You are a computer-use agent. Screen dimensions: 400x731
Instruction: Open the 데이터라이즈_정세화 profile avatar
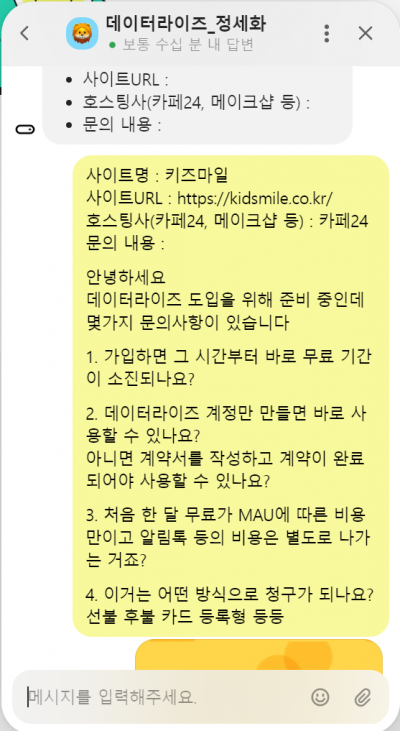(x=82, y=34)
